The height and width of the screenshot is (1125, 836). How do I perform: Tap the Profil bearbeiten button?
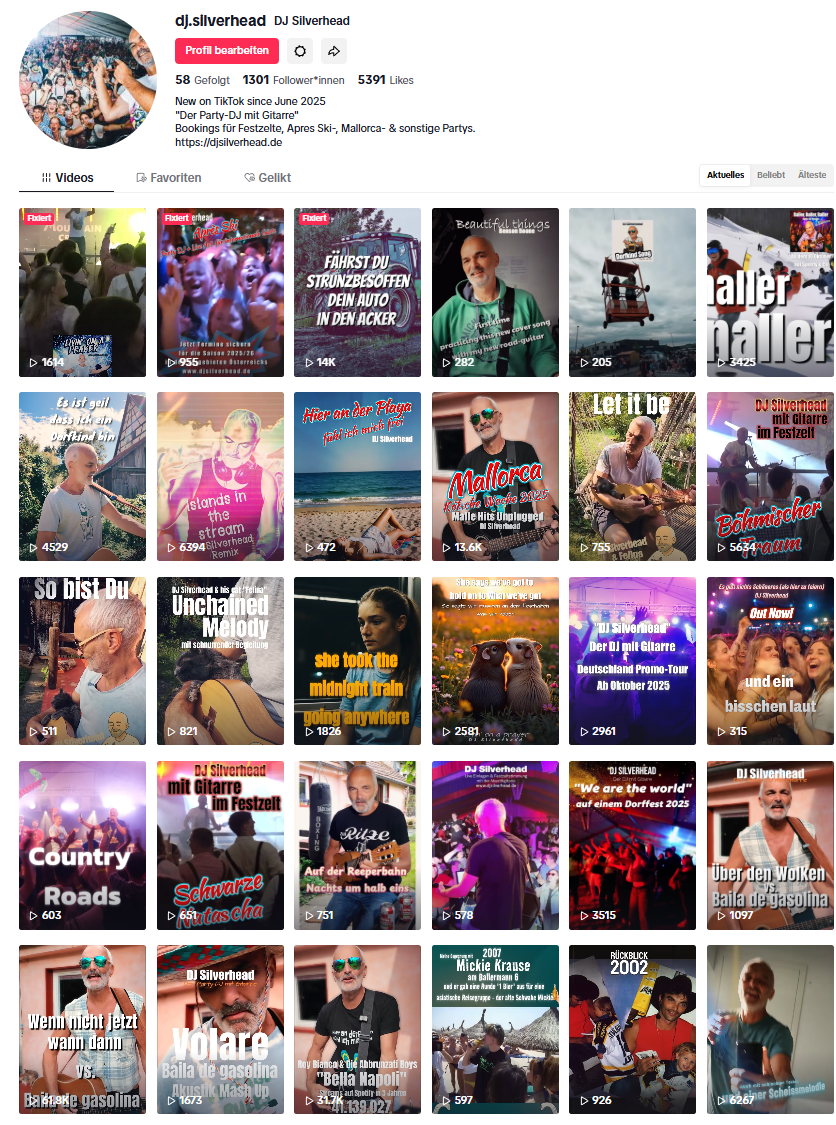point(226,51)
